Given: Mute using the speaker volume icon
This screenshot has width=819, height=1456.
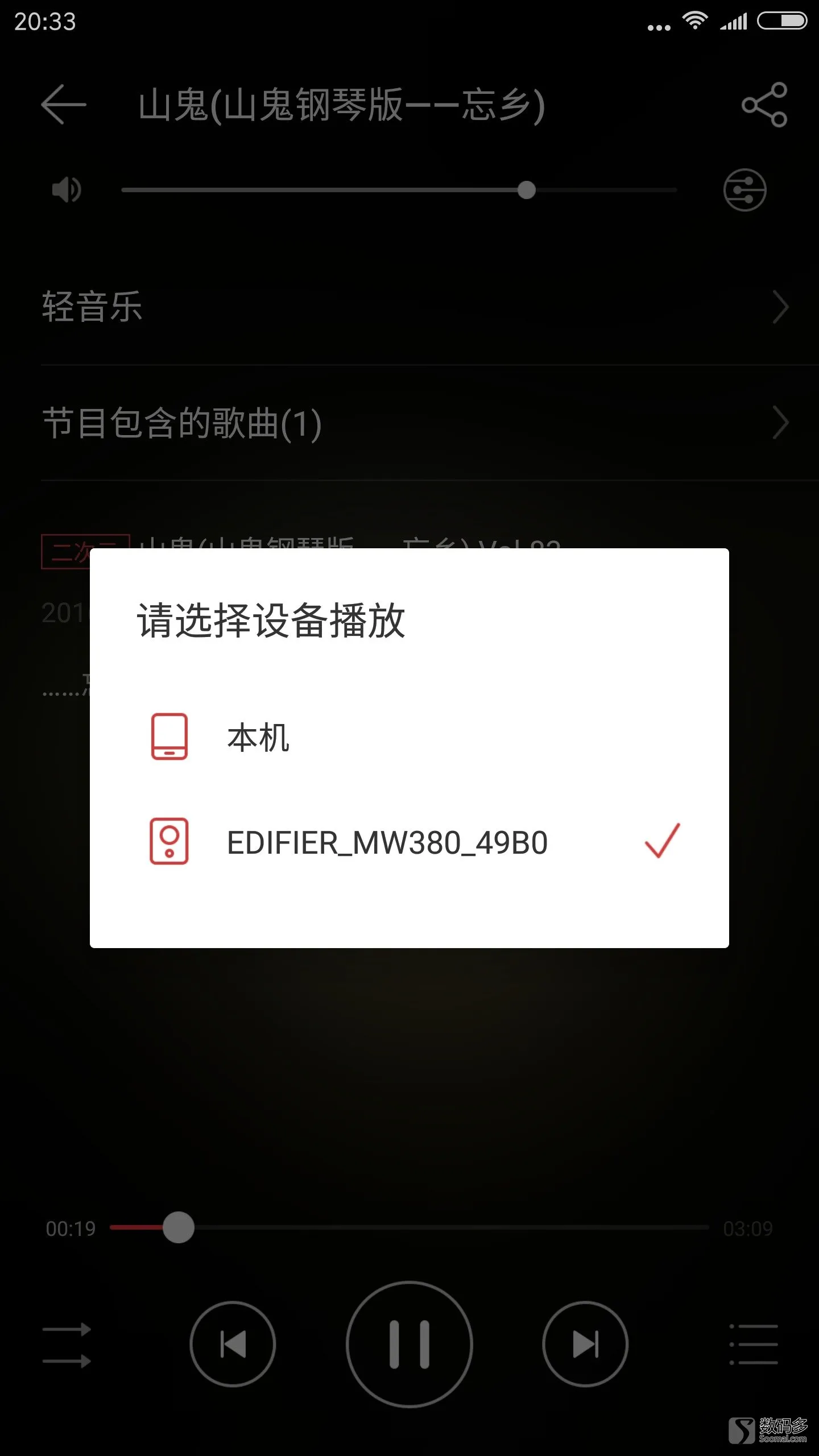Looking at the screenshot, I should coord(67,189).
